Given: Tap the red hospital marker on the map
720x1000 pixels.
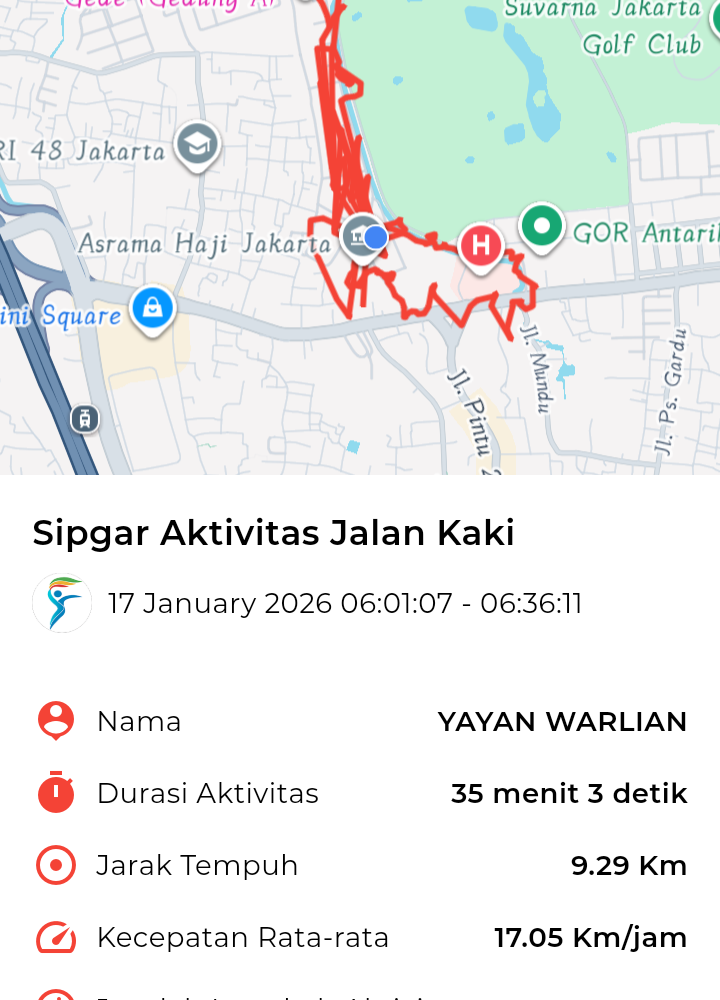Looking at the screenshot, I should click(x=480, y=244).
